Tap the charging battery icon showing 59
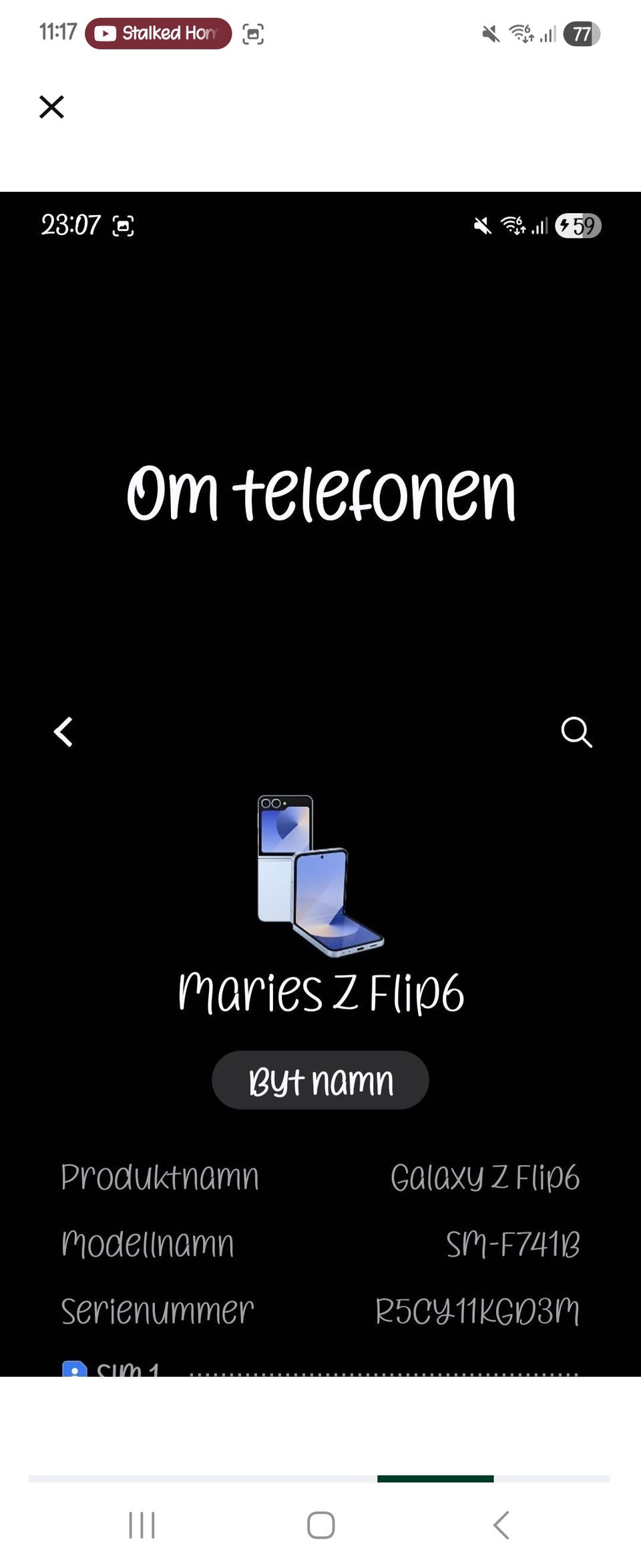Viewport: 641px width, 1568px height. pyautogui.click(x=578, y=226)
